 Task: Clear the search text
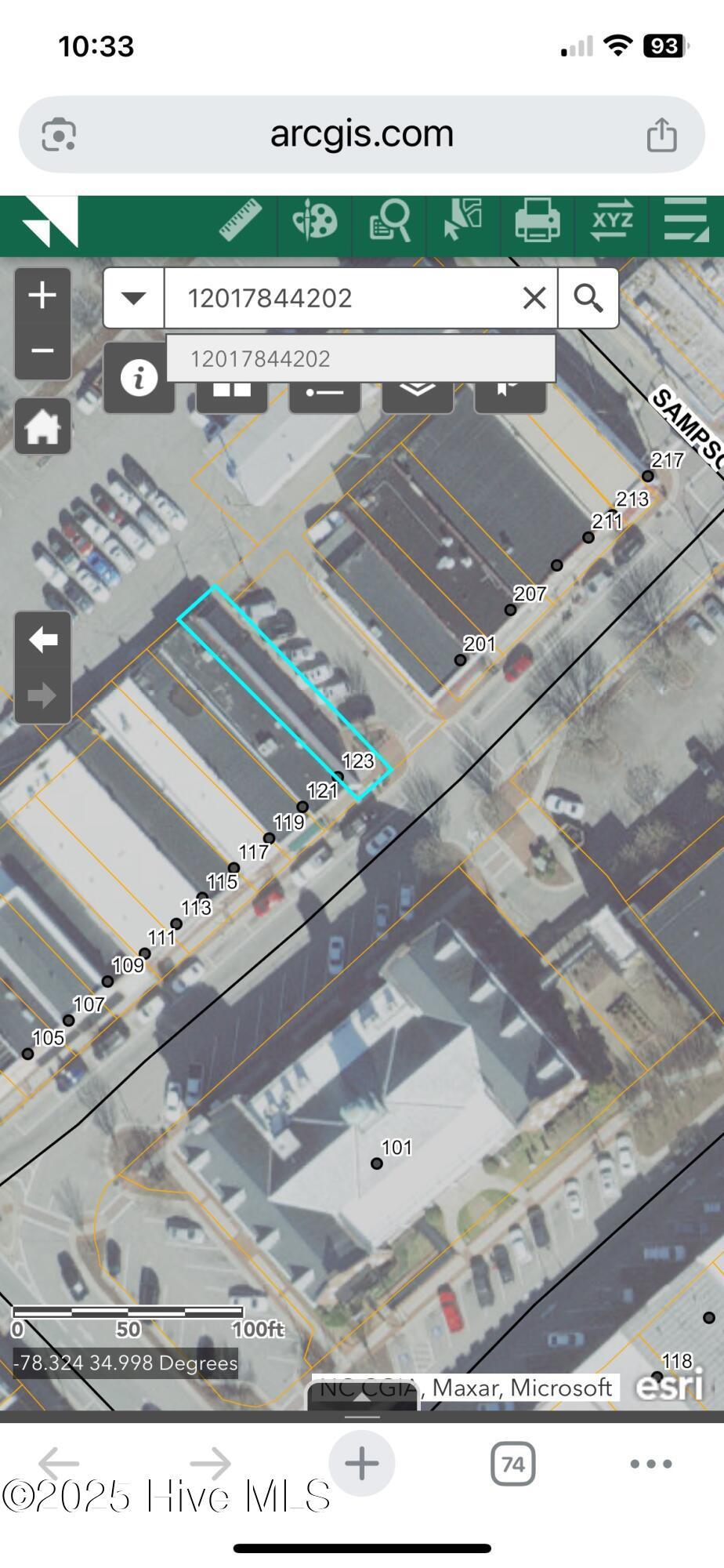[x=534, y=298]
